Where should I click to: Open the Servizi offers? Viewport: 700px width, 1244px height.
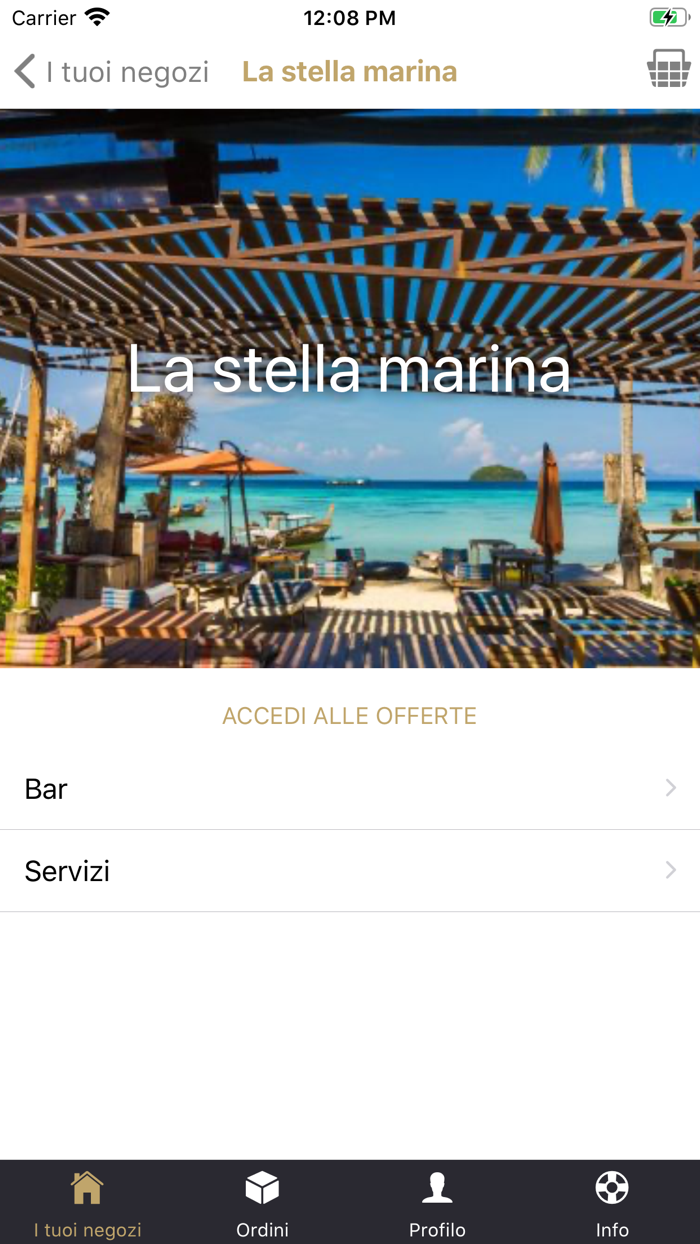click(350, 871)
